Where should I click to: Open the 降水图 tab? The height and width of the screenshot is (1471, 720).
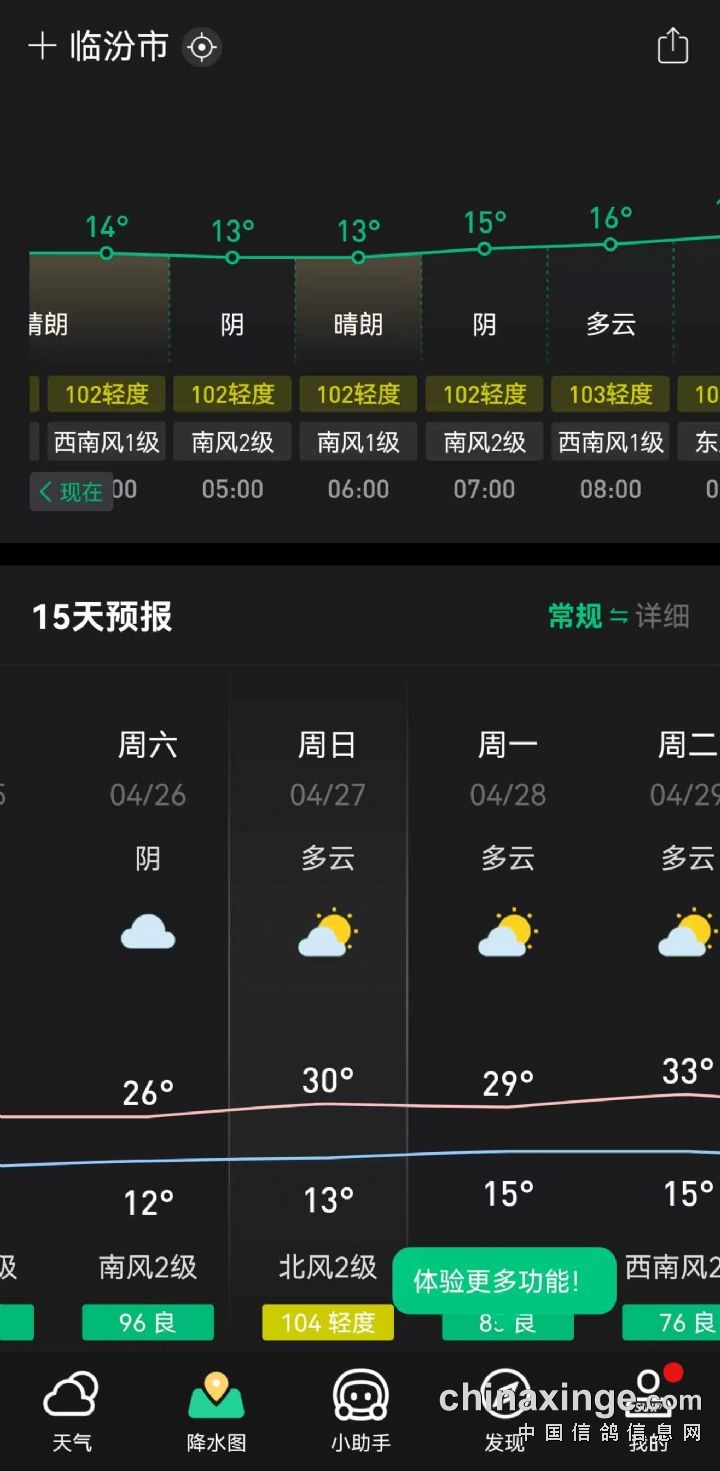click(x=216, y=1412)
